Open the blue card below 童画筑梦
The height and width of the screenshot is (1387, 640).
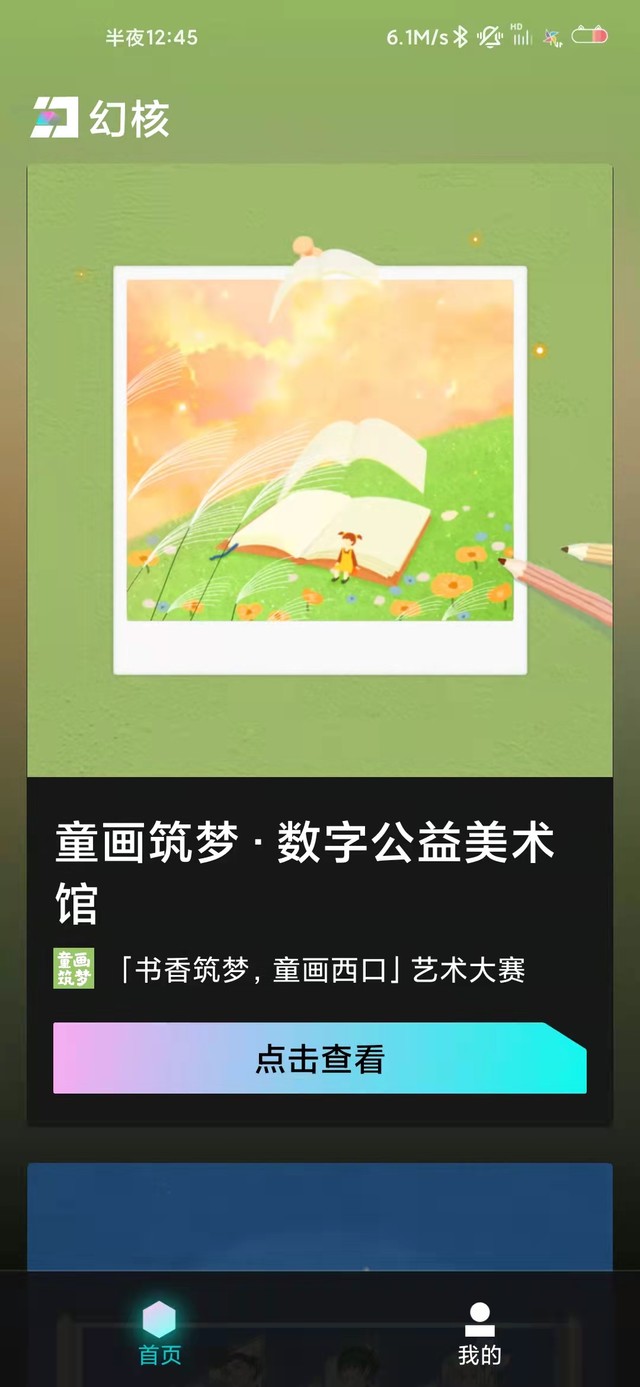click(319, 1217)
